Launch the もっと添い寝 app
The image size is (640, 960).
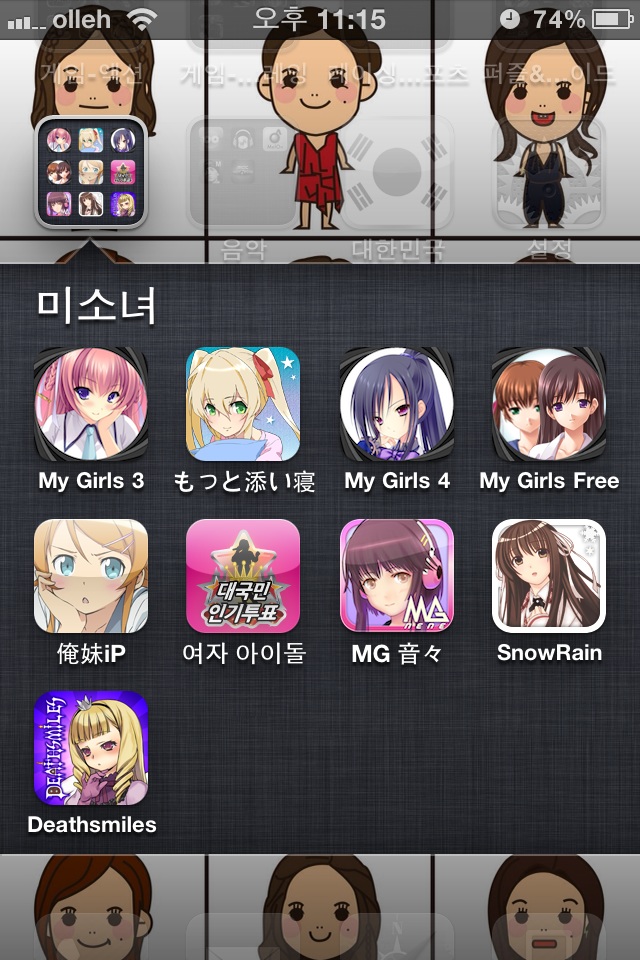pyautogui.click(x=243, y=403)
